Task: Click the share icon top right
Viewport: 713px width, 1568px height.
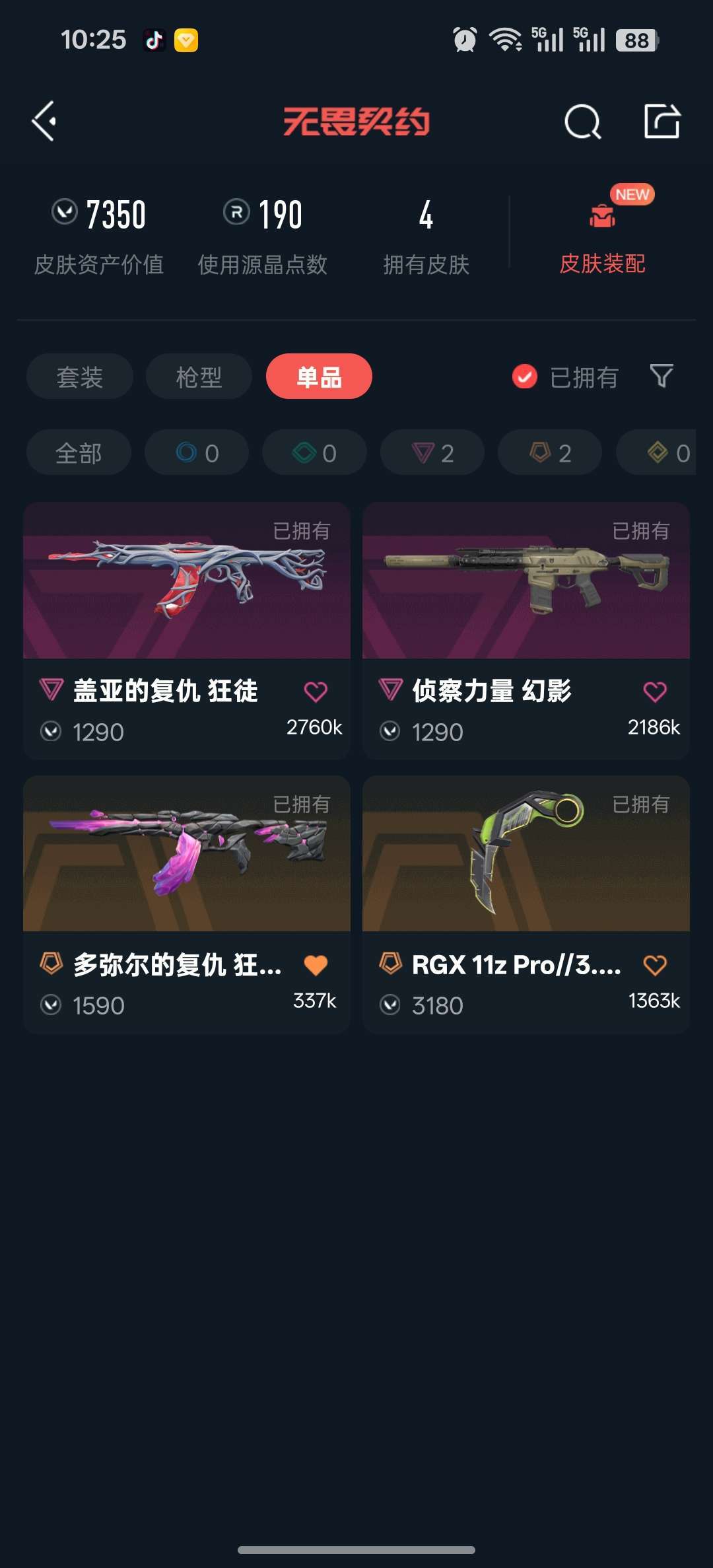Action: 660,122
